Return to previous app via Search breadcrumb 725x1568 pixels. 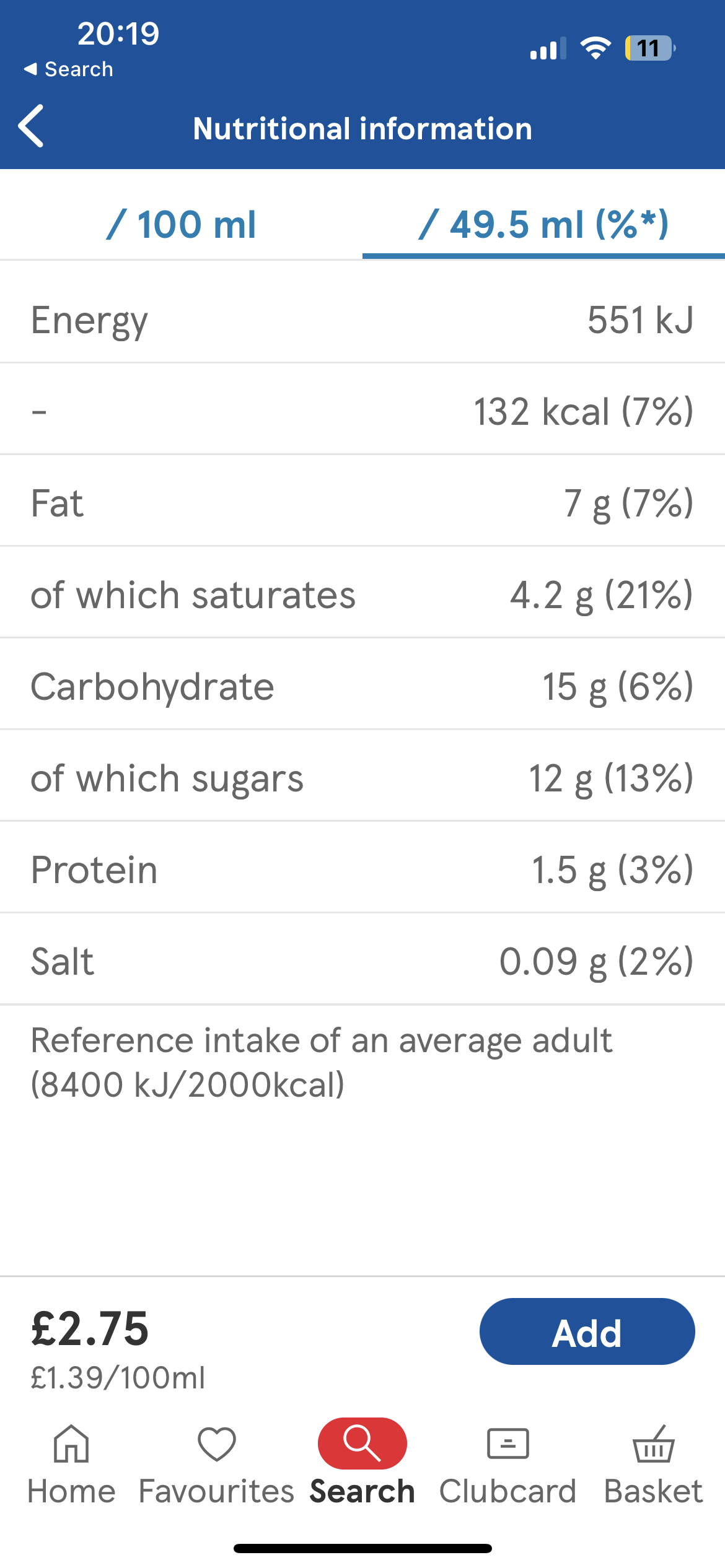click(x=68, y=69)
